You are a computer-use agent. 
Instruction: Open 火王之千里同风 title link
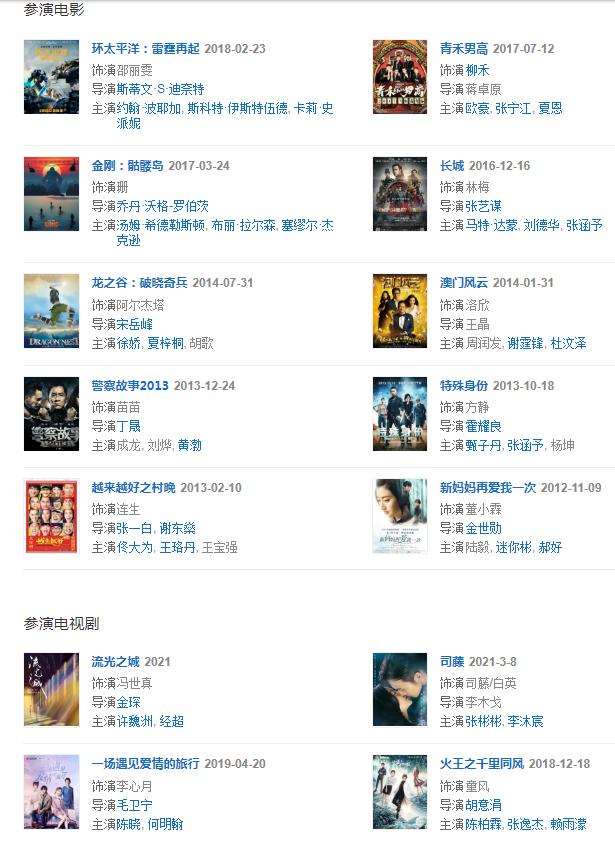[482, 764]
